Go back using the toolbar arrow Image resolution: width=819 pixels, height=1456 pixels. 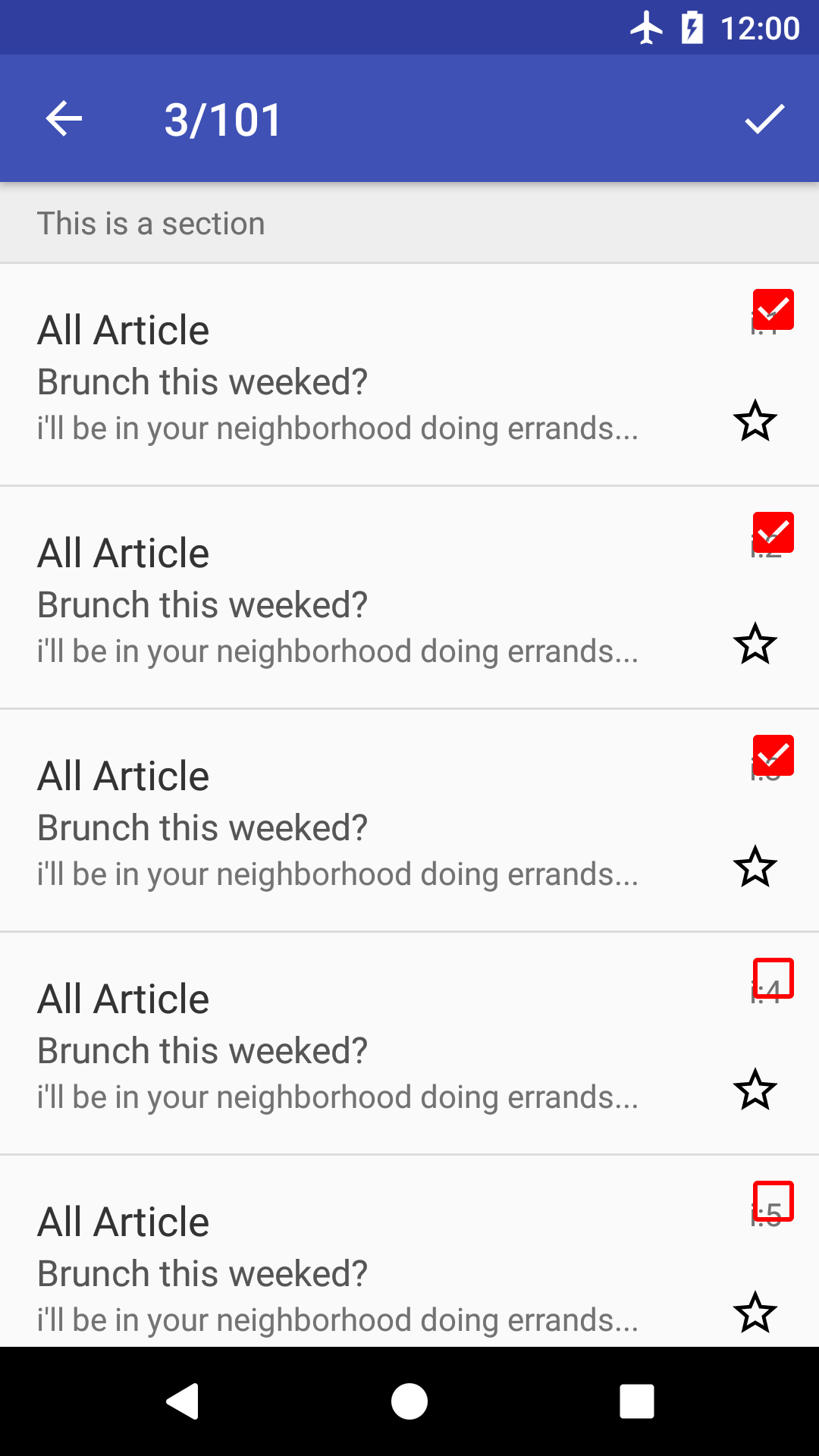(64, 119)
